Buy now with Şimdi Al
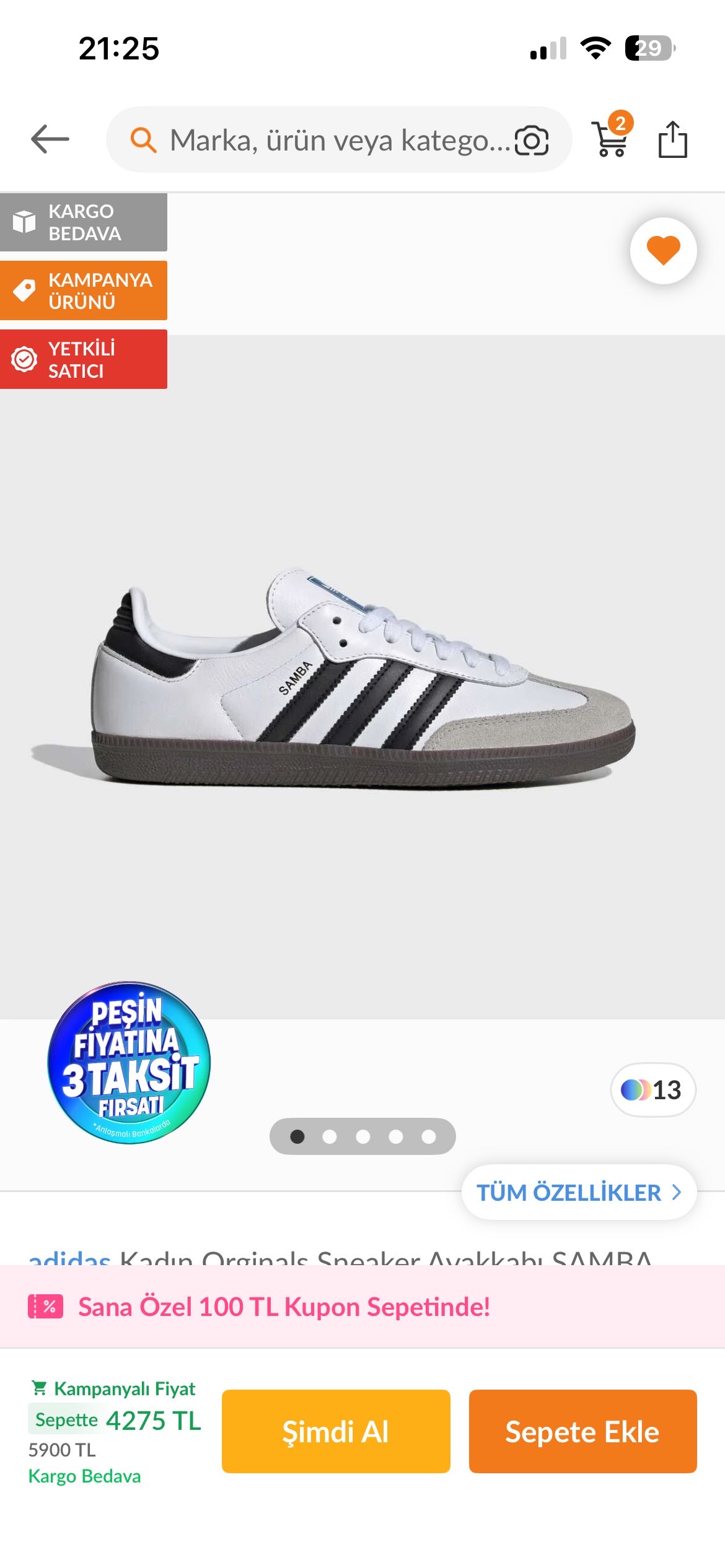The image size is (725, 1568). click(x=336, y=1432)
